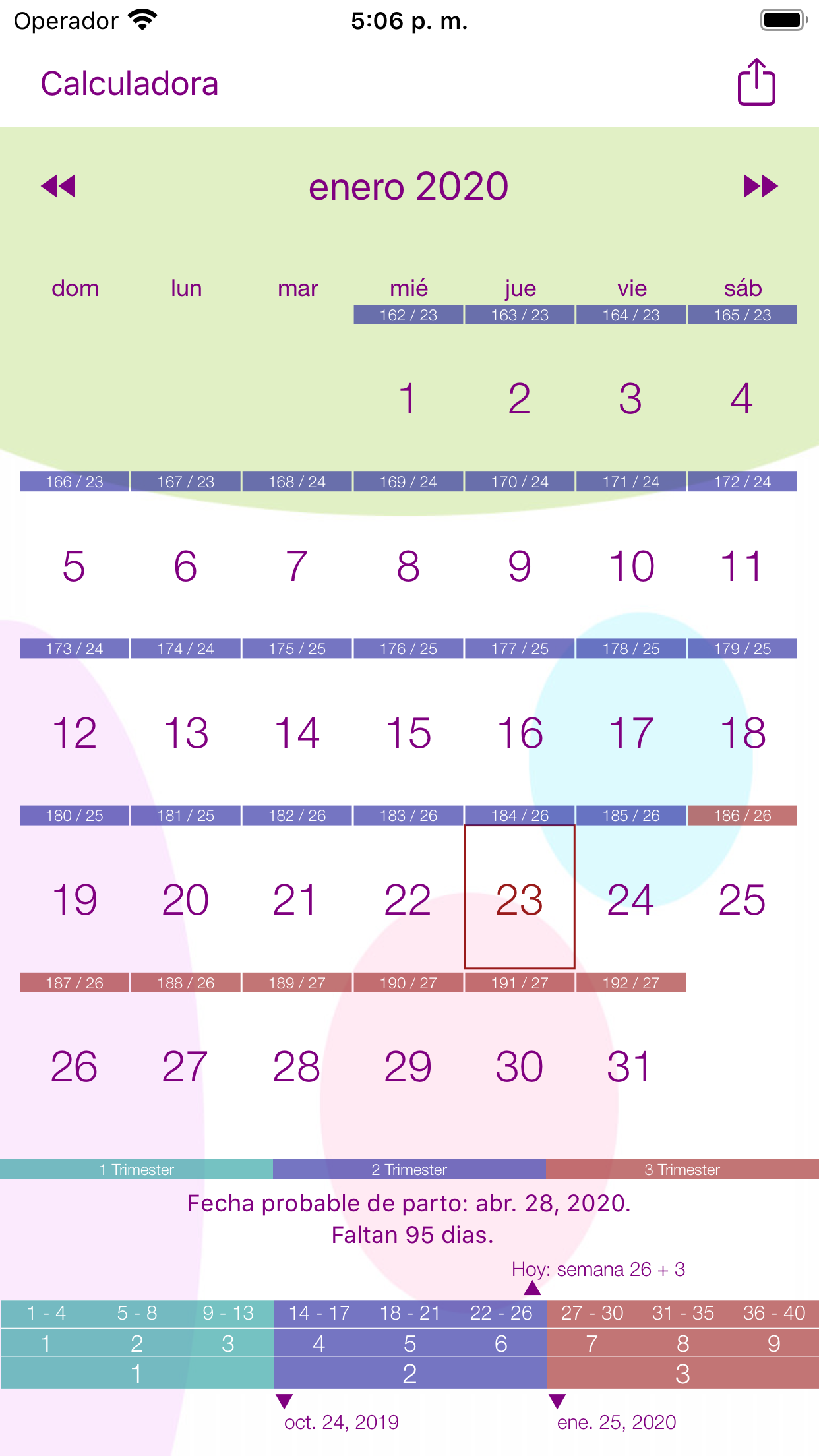Tap the week label 192 / 27
The image size is (819, 1456).
pos(630,983)
